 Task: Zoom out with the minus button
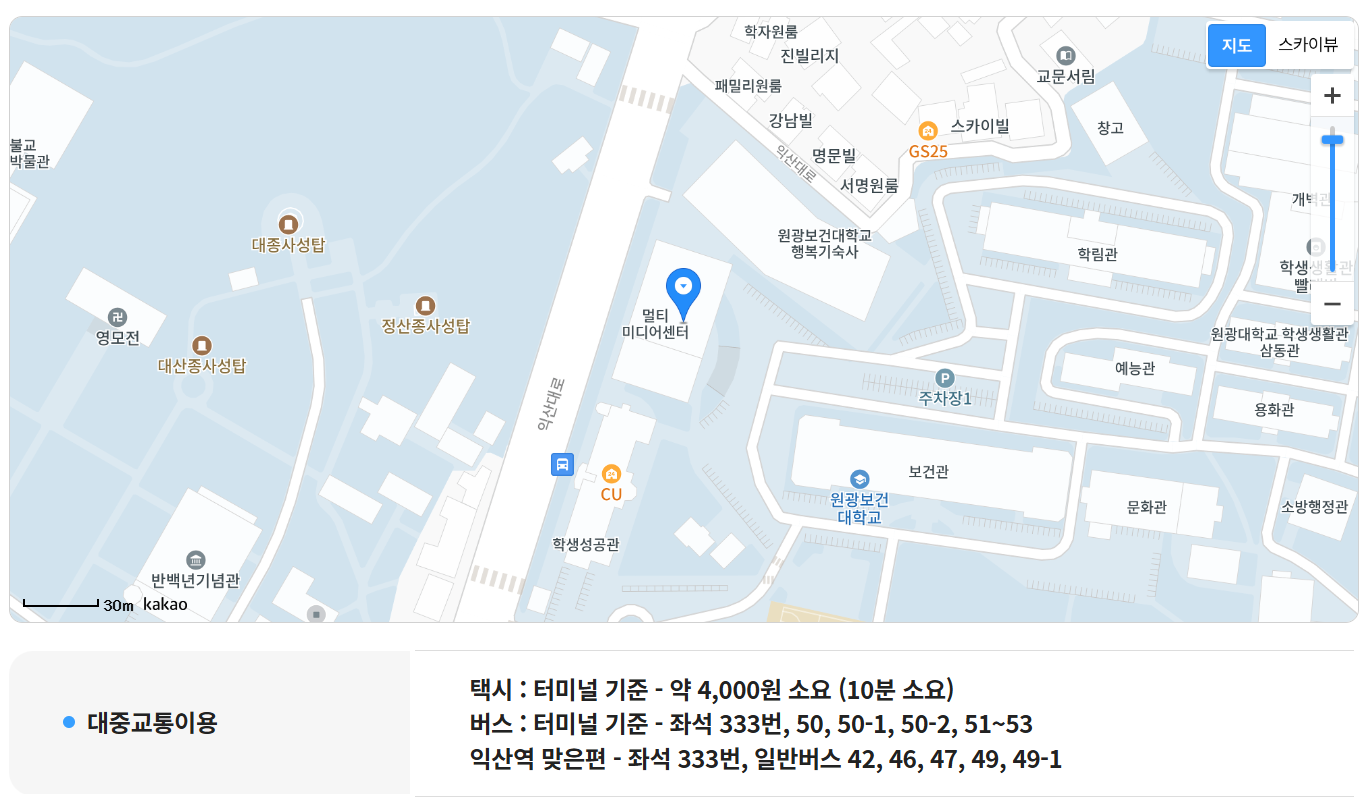click(x=1332, y=304)
